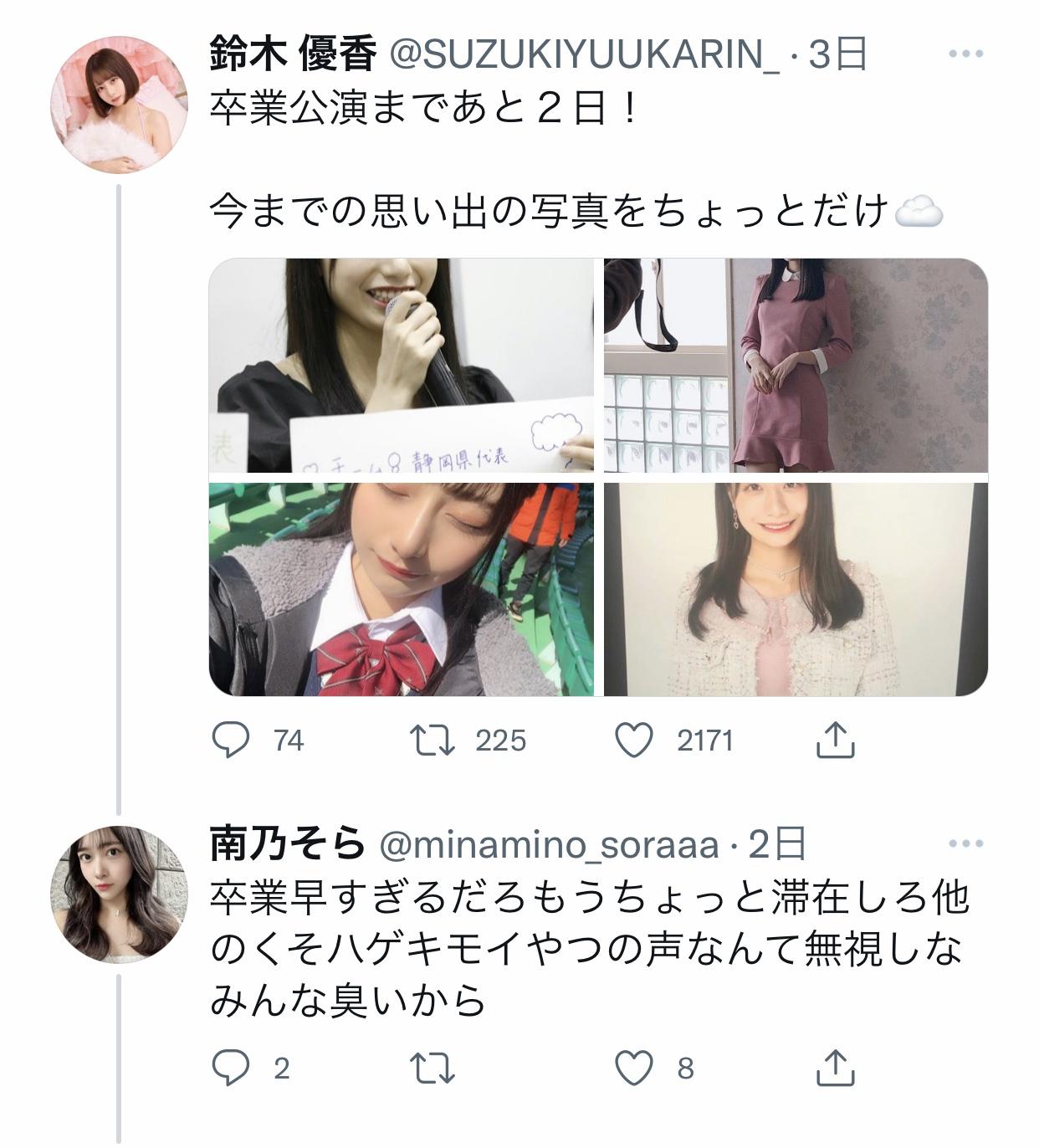
Task: Like 南乃そら's reply
Action: point(634,1068)
